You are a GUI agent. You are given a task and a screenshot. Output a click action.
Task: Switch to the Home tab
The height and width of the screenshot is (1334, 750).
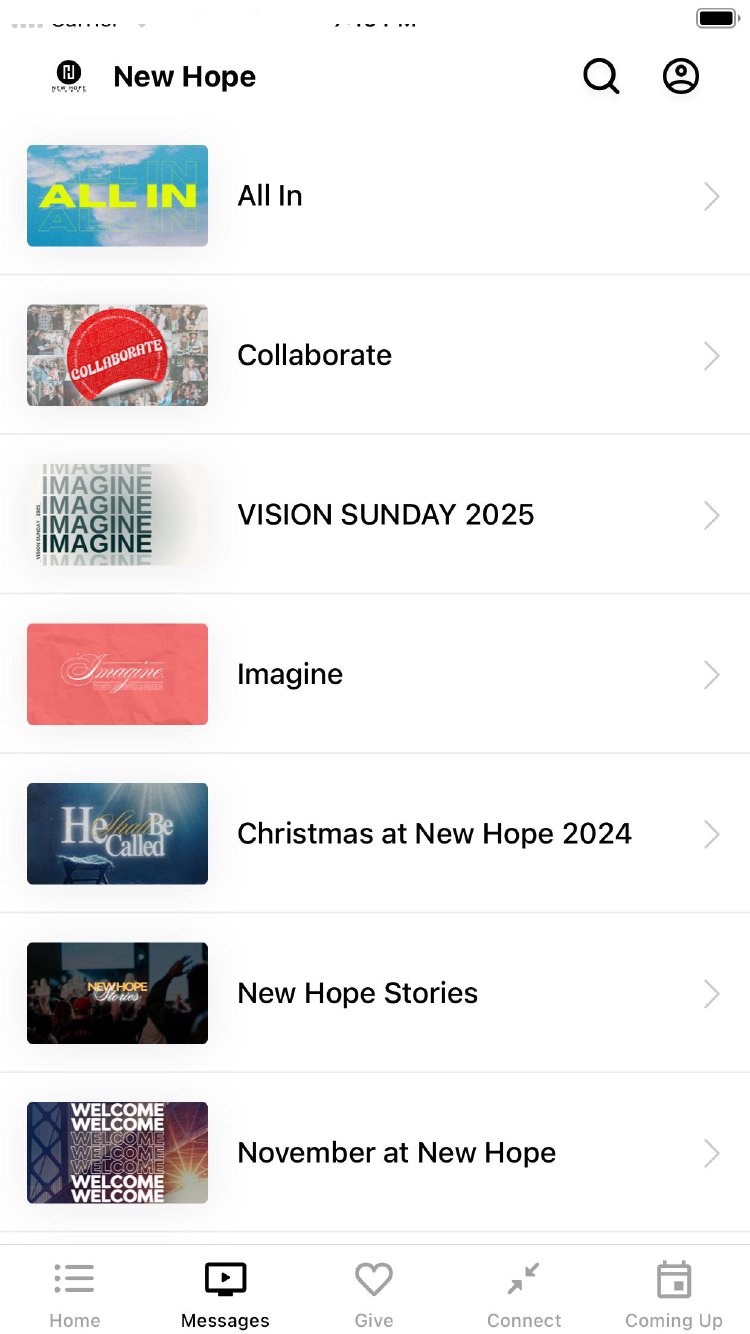click(x=75, y=1295)
